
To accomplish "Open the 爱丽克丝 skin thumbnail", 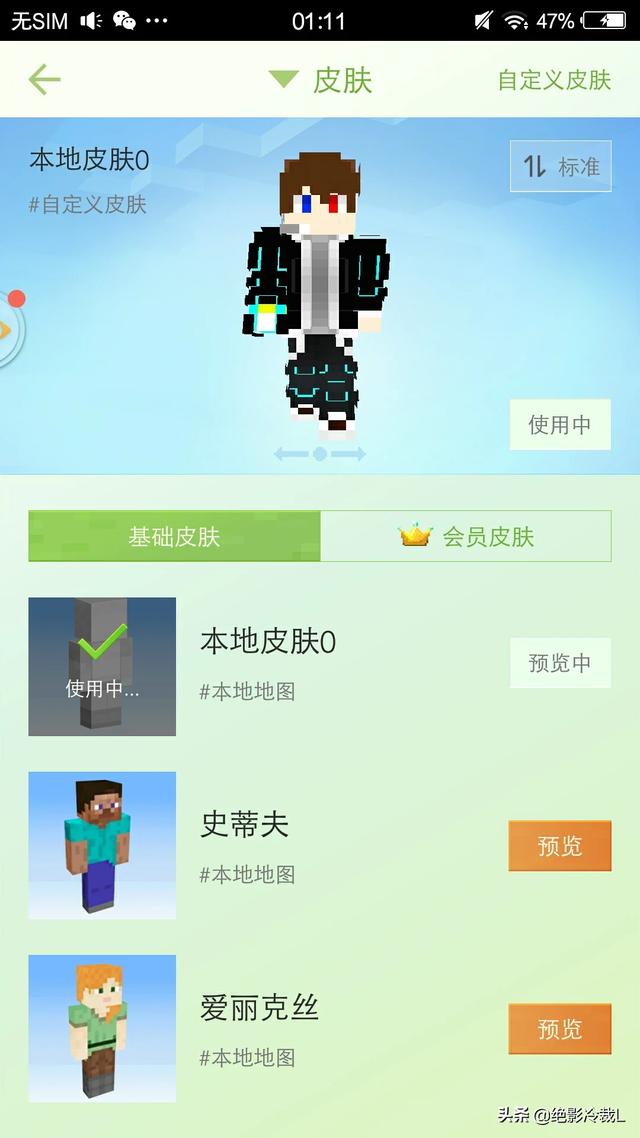I will coord(102,1028).
